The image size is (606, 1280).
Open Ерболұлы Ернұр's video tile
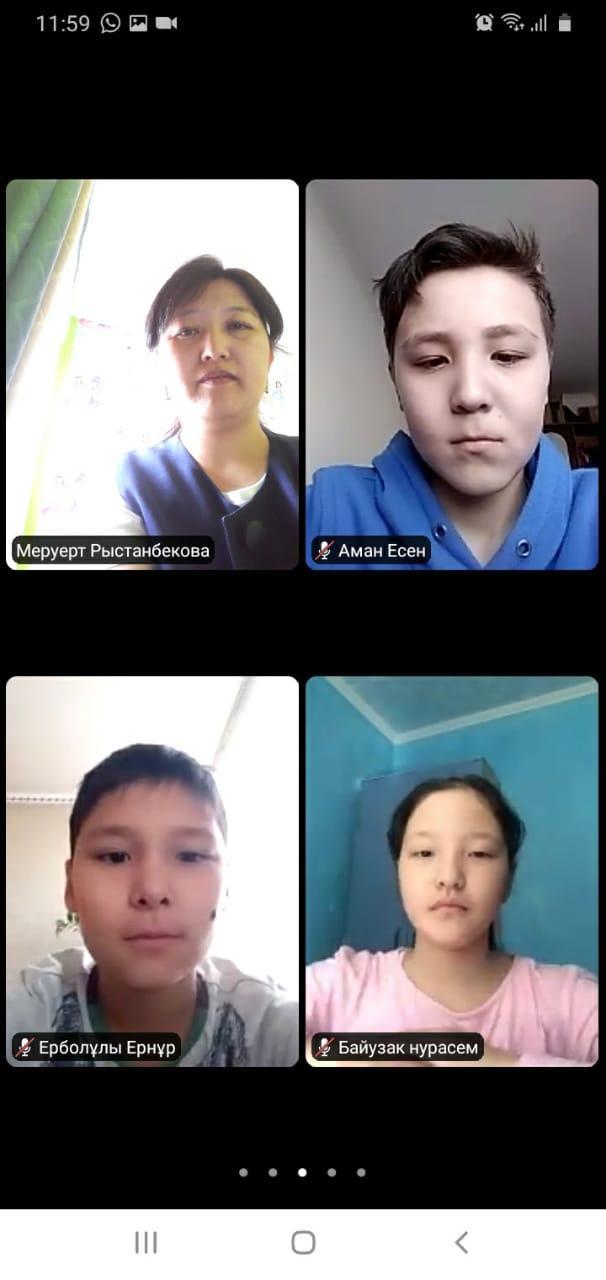coord(152,871)
